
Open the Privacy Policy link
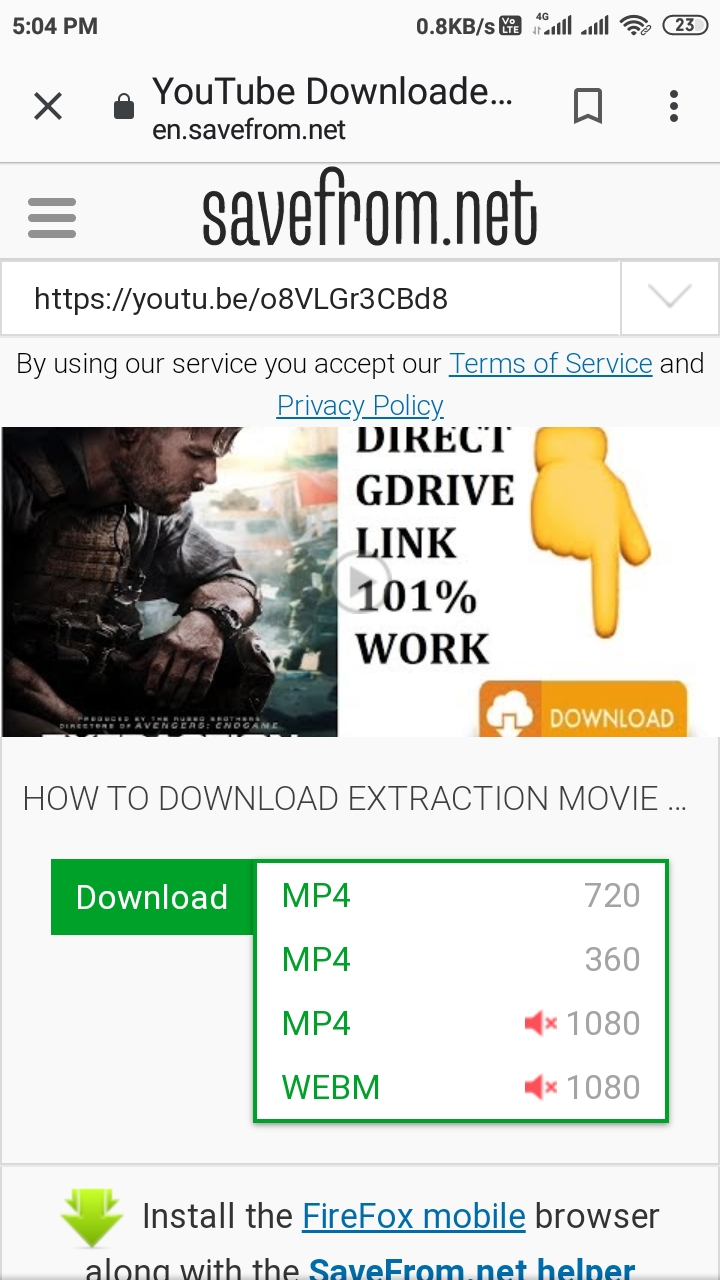[360, 405]
